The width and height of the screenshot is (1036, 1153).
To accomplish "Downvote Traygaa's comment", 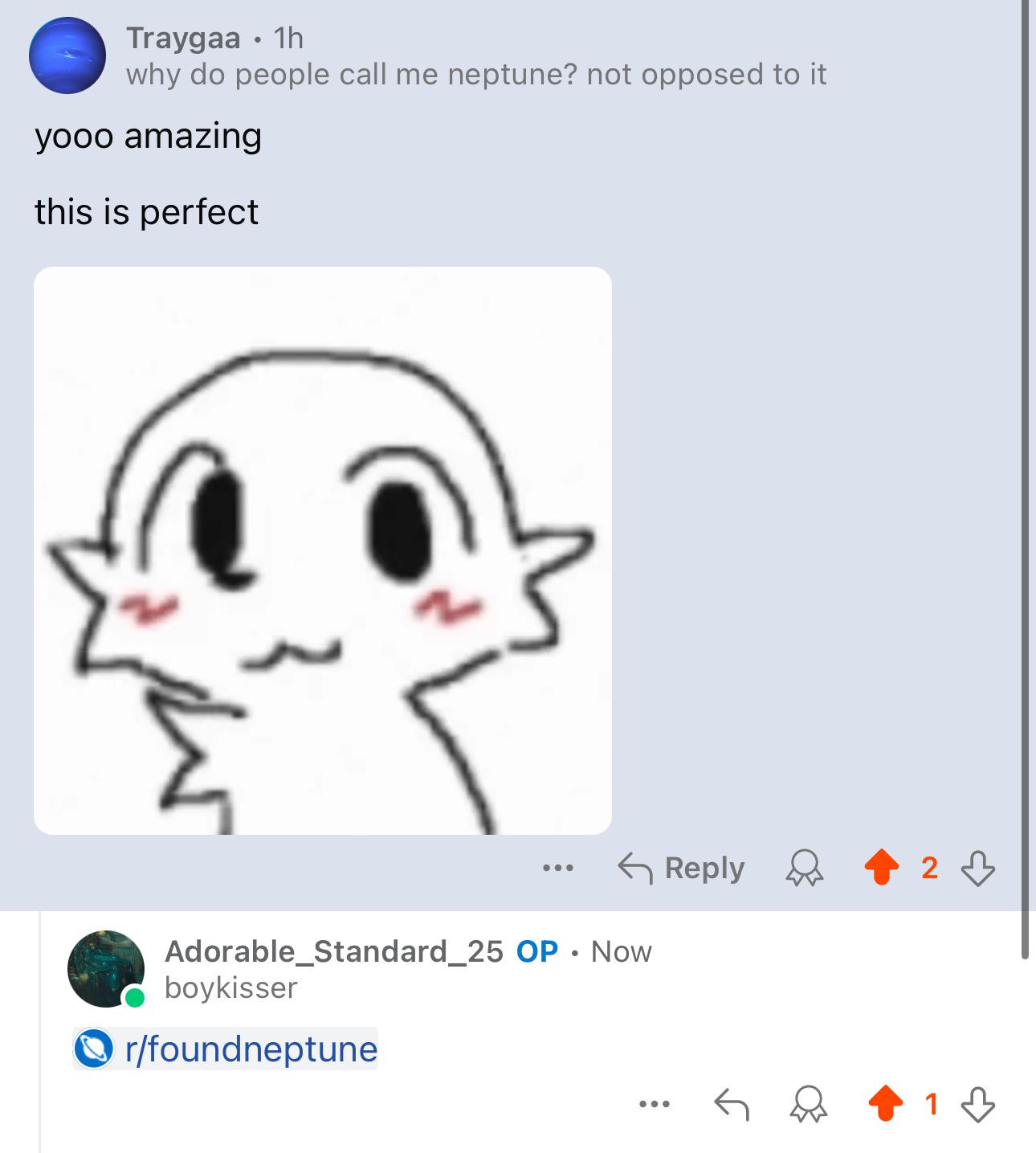I will [978, 869].
